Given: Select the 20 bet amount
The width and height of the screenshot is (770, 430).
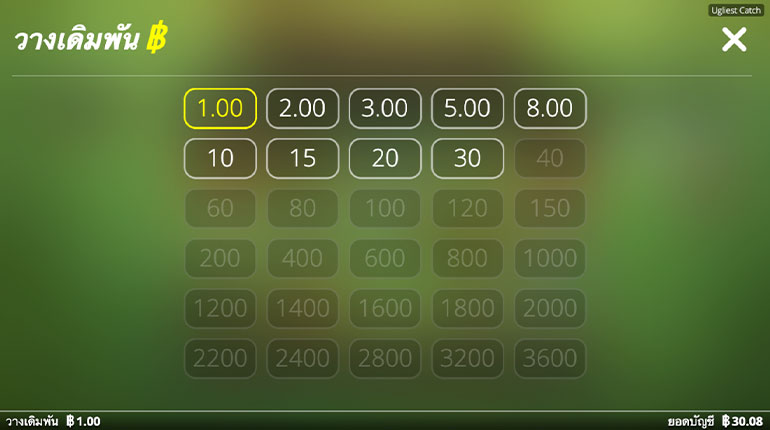Looking at the screenshot, I should [385, 158].
